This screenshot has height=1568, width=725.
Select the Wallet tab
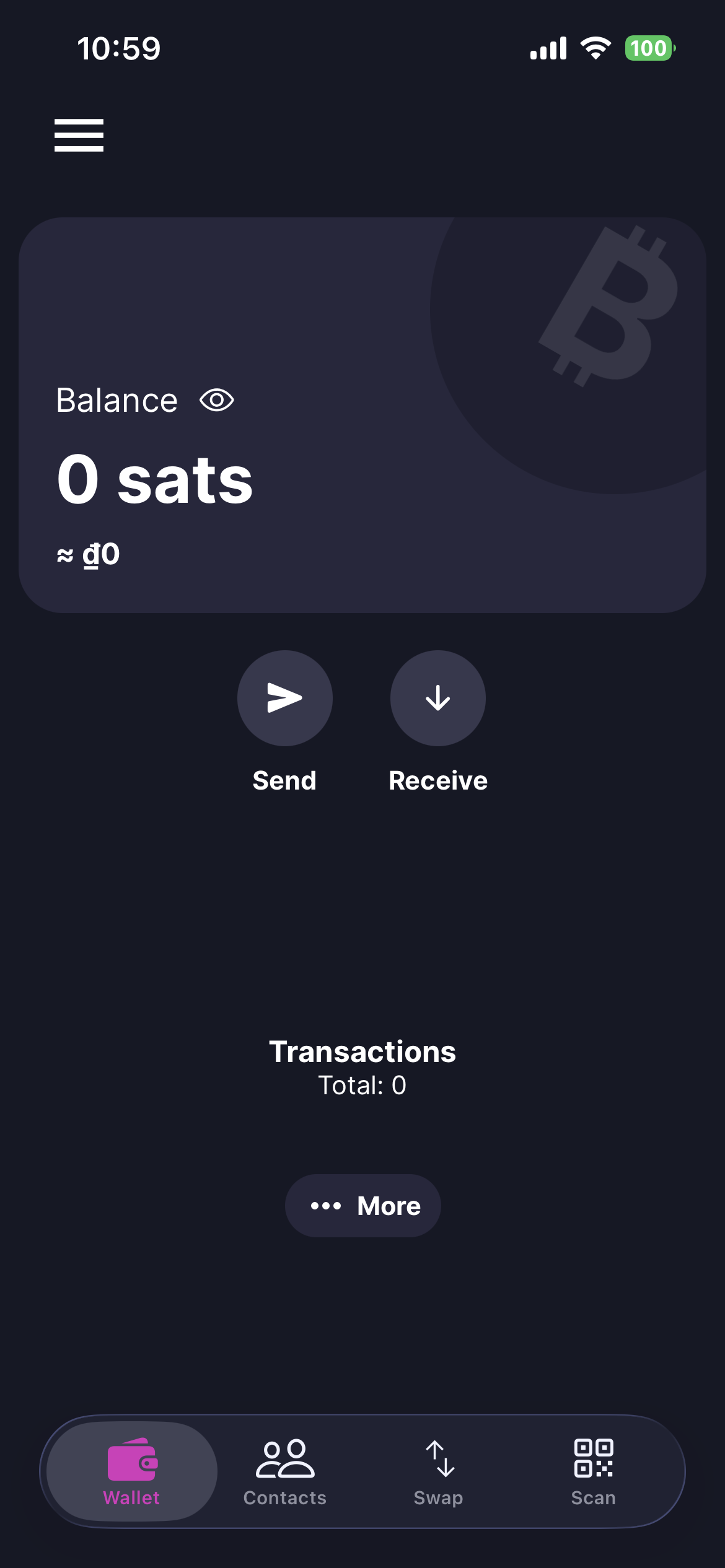tap(131, 1471)
